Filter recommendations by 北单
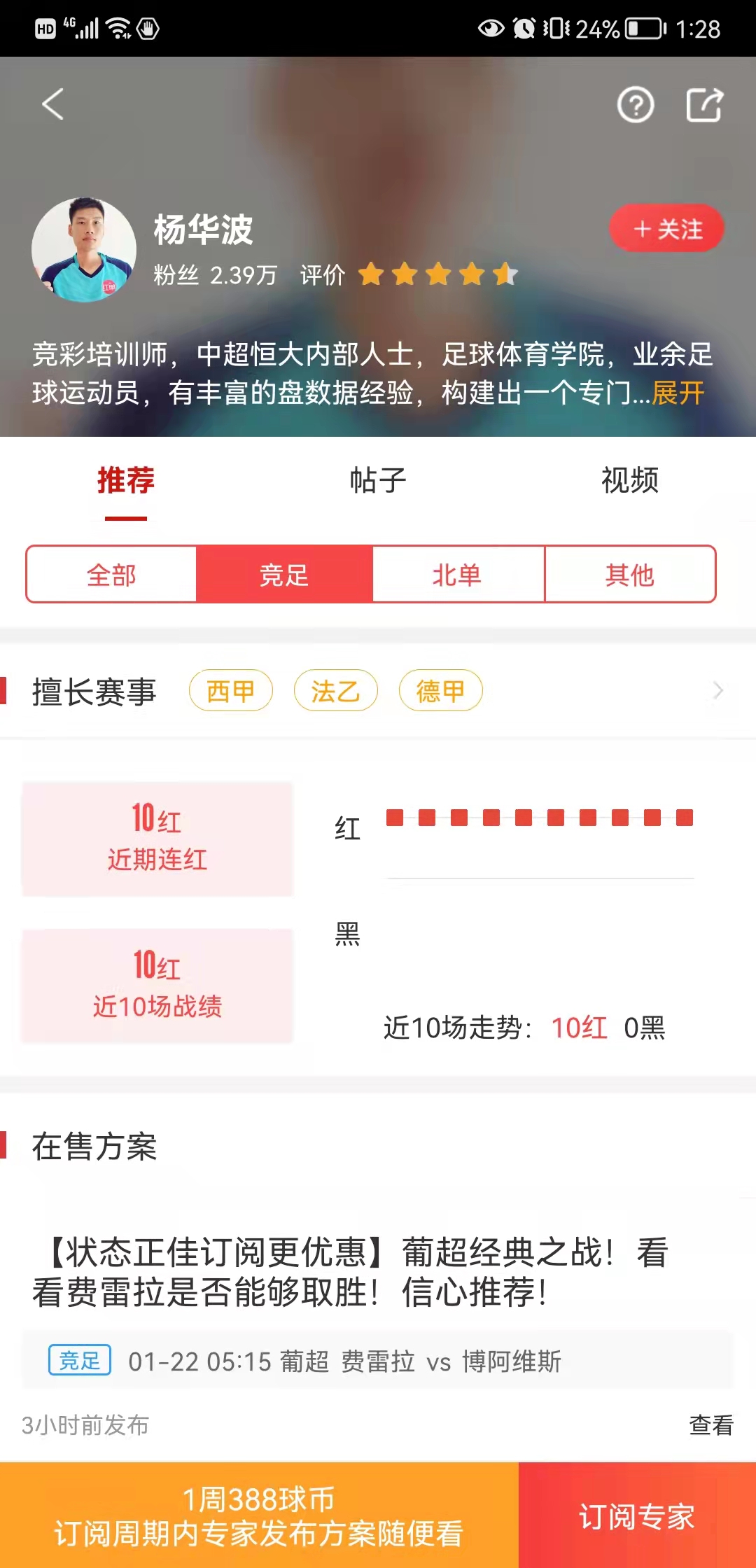The width and height of the screenshot is (756, 1568). 457,575
